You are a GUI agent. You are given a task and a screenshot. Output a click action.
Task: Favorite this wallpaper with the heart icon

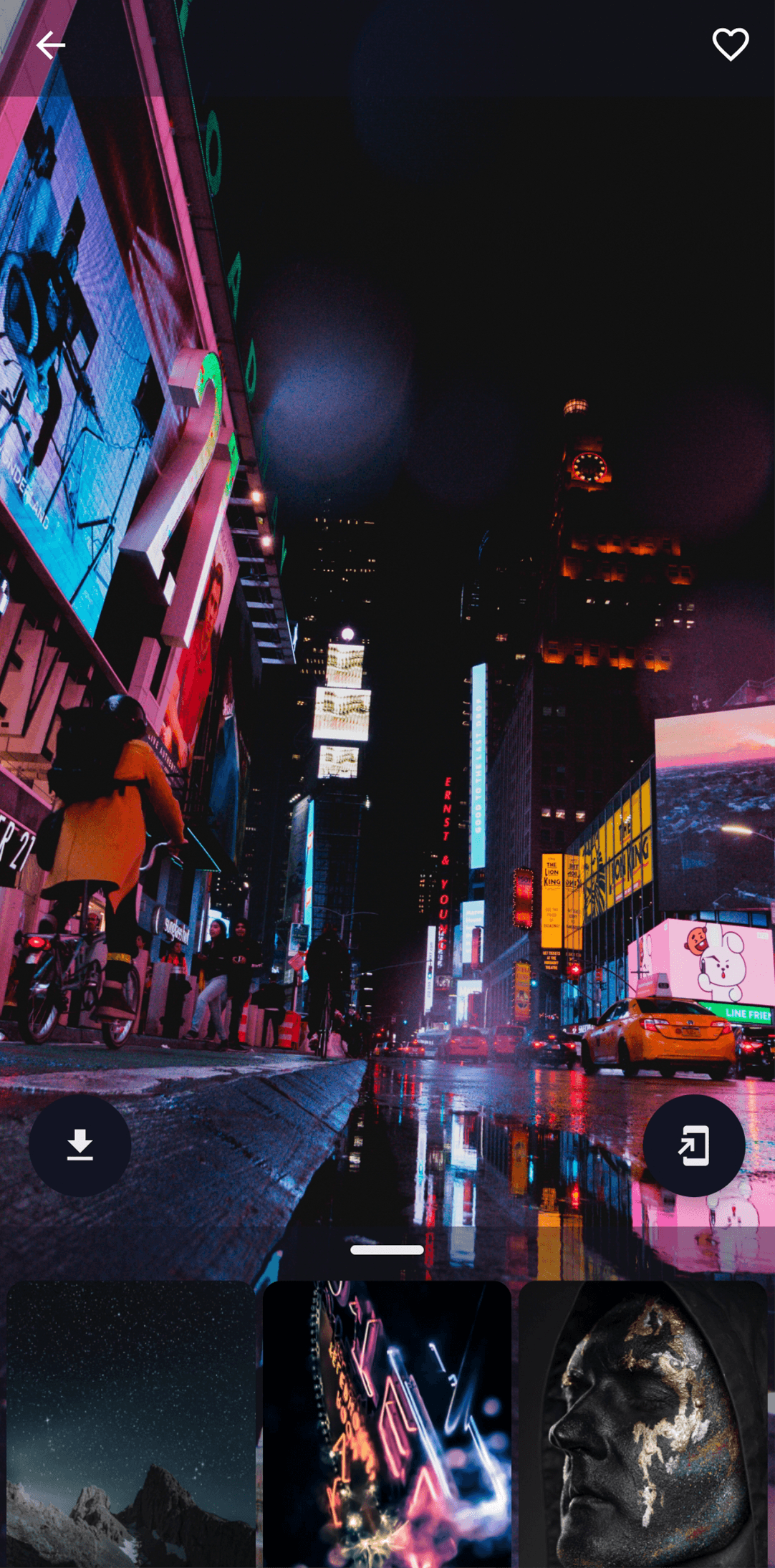tap(730, 44)
